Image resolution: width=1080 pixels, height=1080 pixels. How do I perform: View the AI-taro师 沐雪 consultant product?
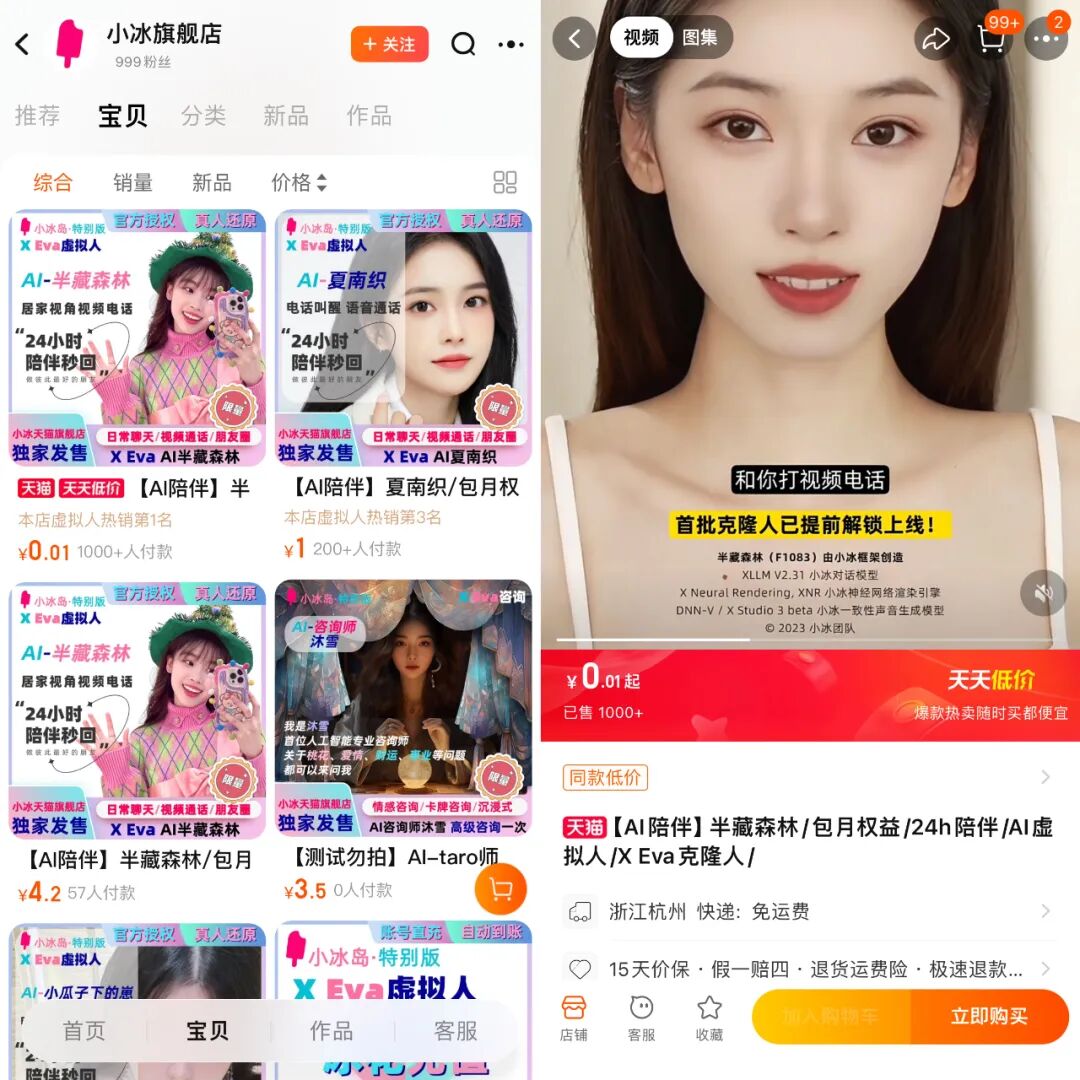(403, 710)
